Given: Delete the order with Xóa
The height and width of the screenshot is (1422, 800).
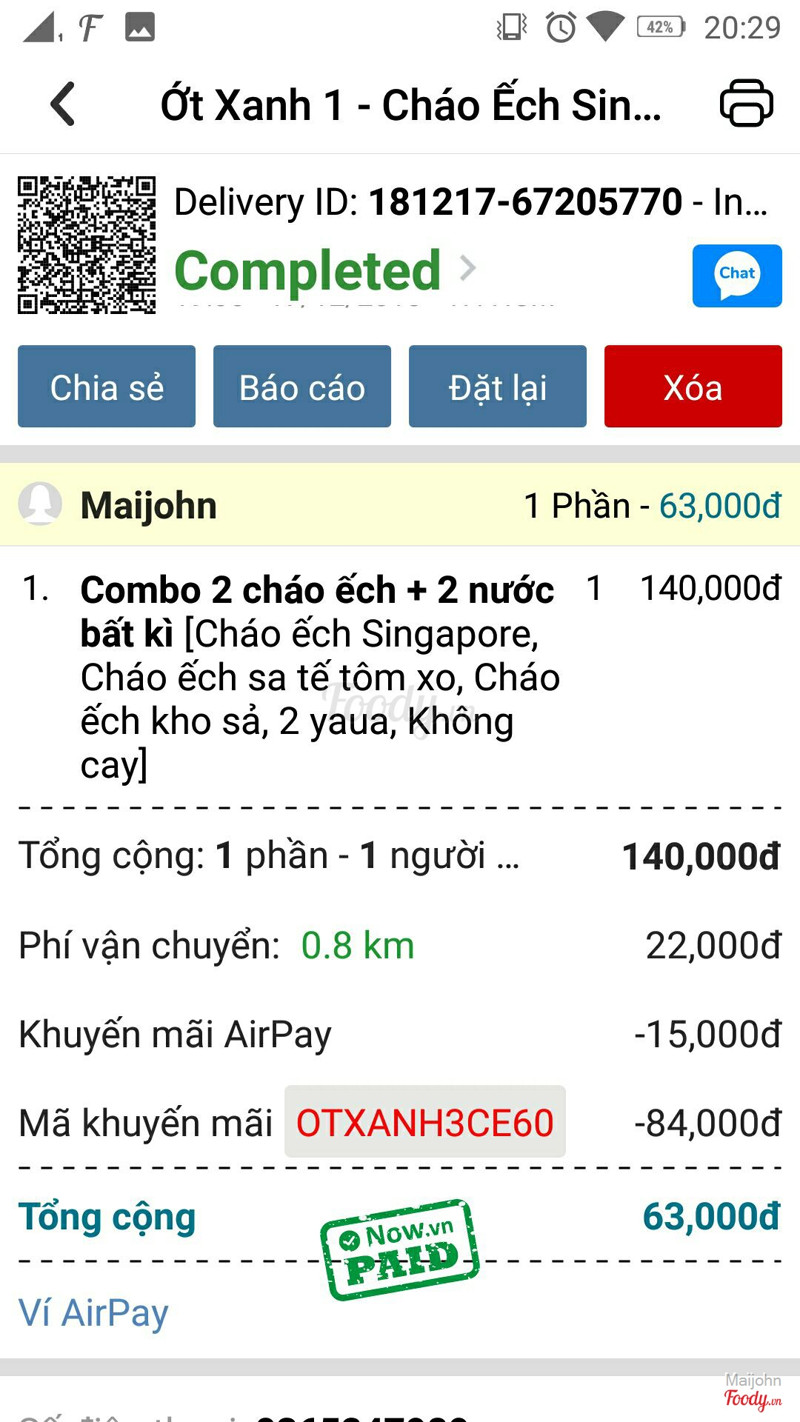Looking at the screenshot, I should click(693, 387).
